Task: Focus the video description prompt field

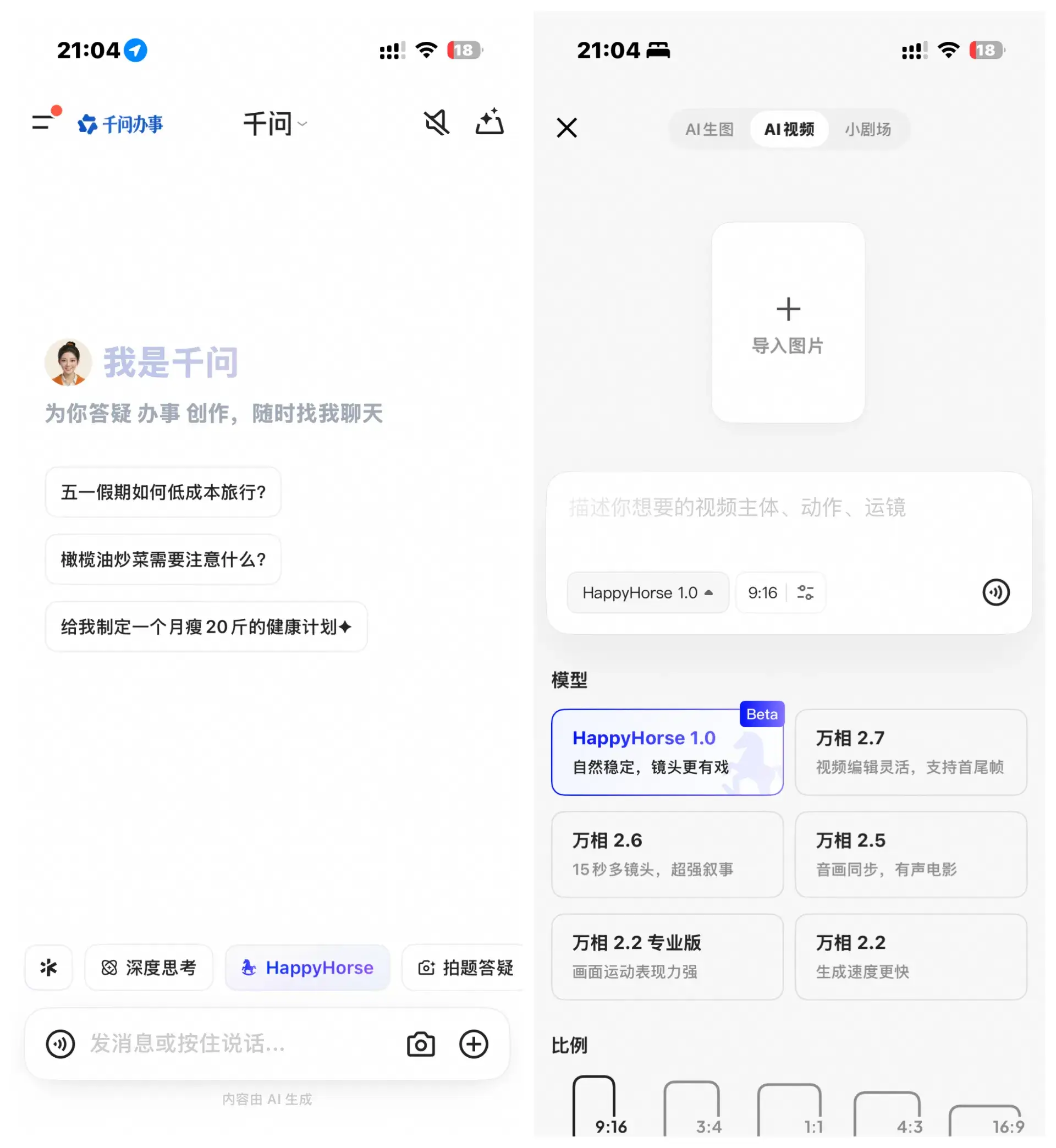Action: point(789,520)
